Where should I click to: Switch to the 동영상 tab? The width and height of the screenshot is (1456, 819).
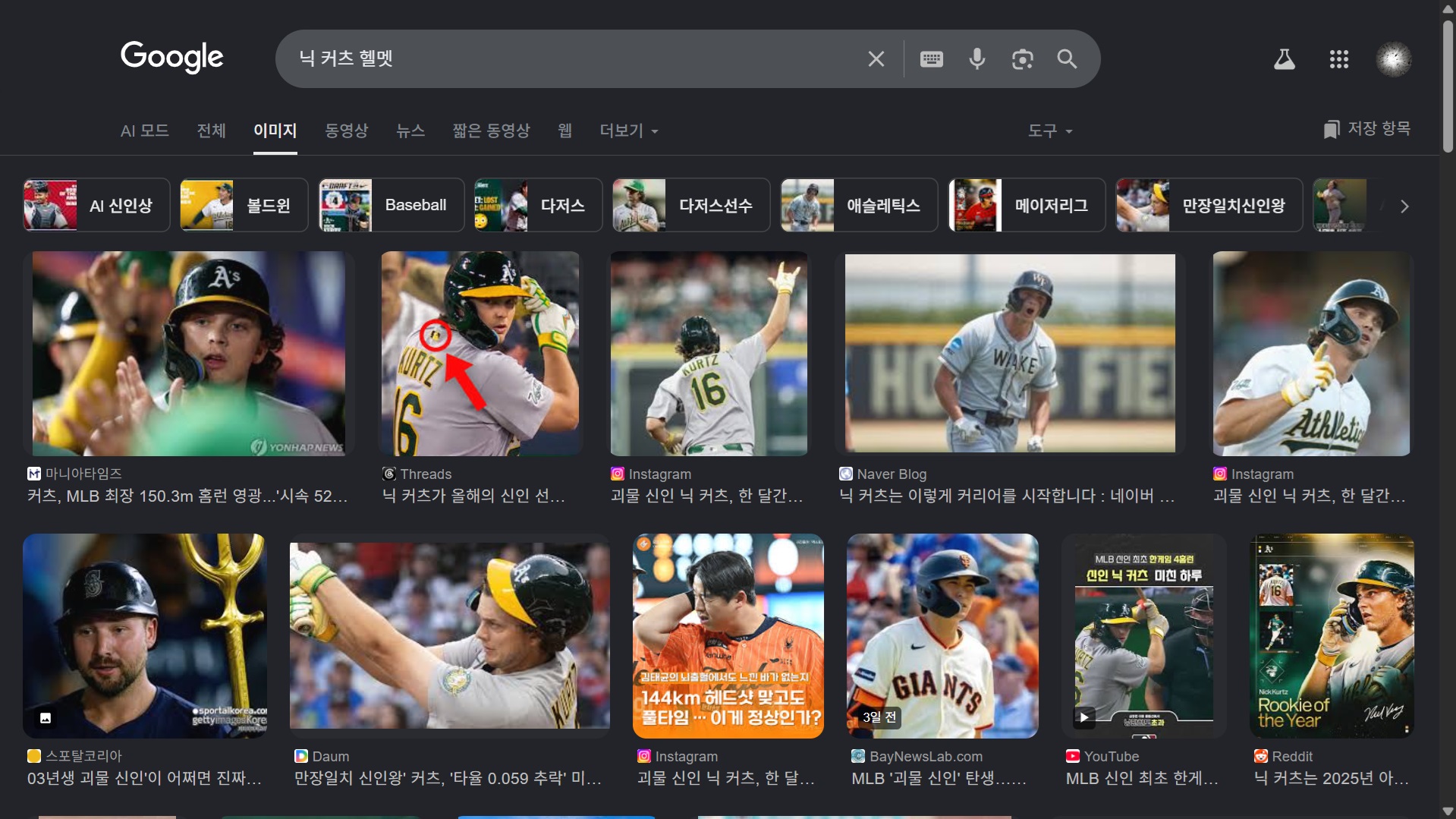coord(346,131)
